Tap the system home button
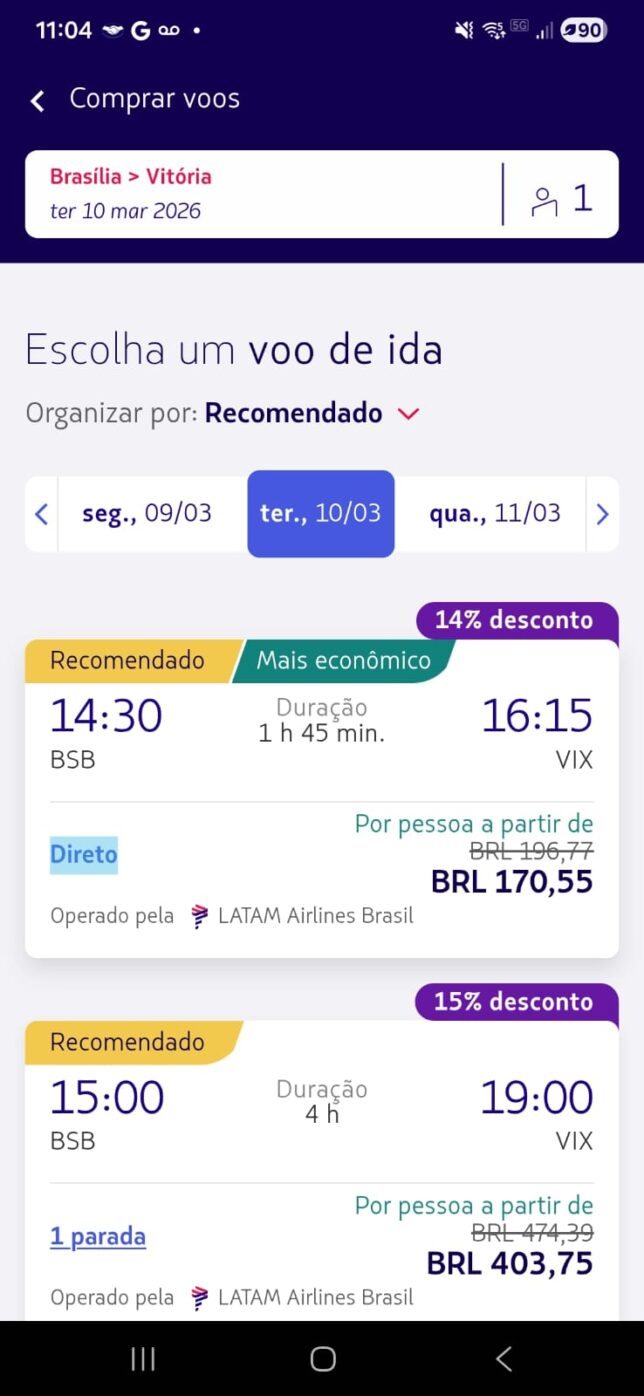644x1396 pixels. pyautogui.click(x=322, y=1358)
